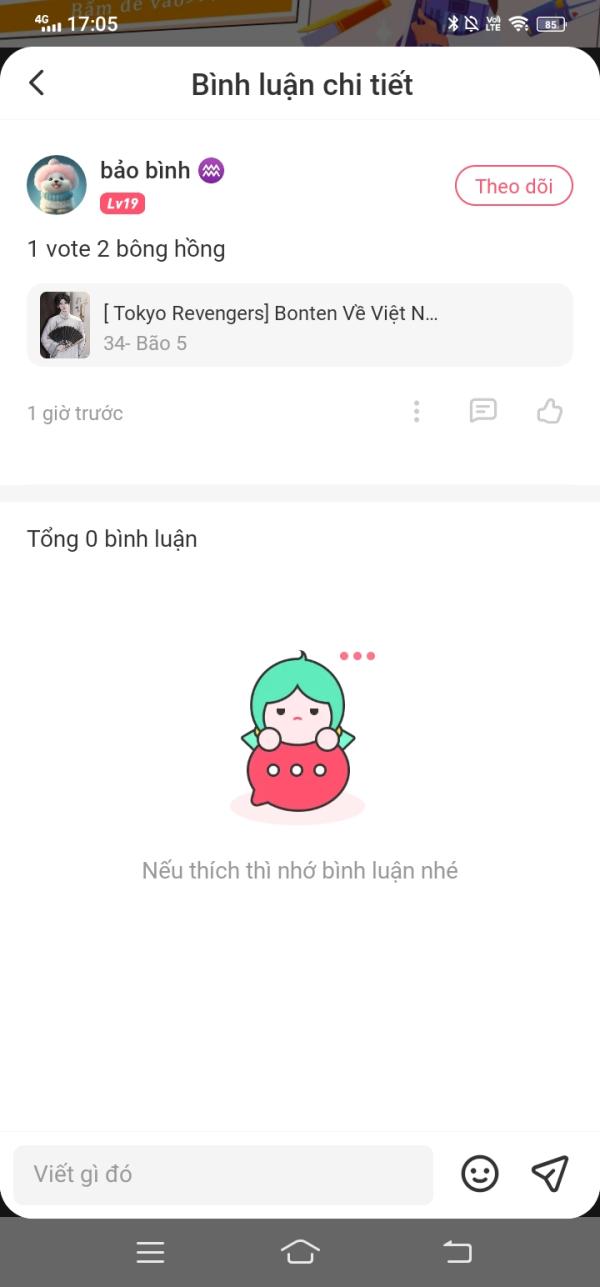This screenshot has height=1287, width=600.
Task: Go to the system home screen
Action: 300,1251
